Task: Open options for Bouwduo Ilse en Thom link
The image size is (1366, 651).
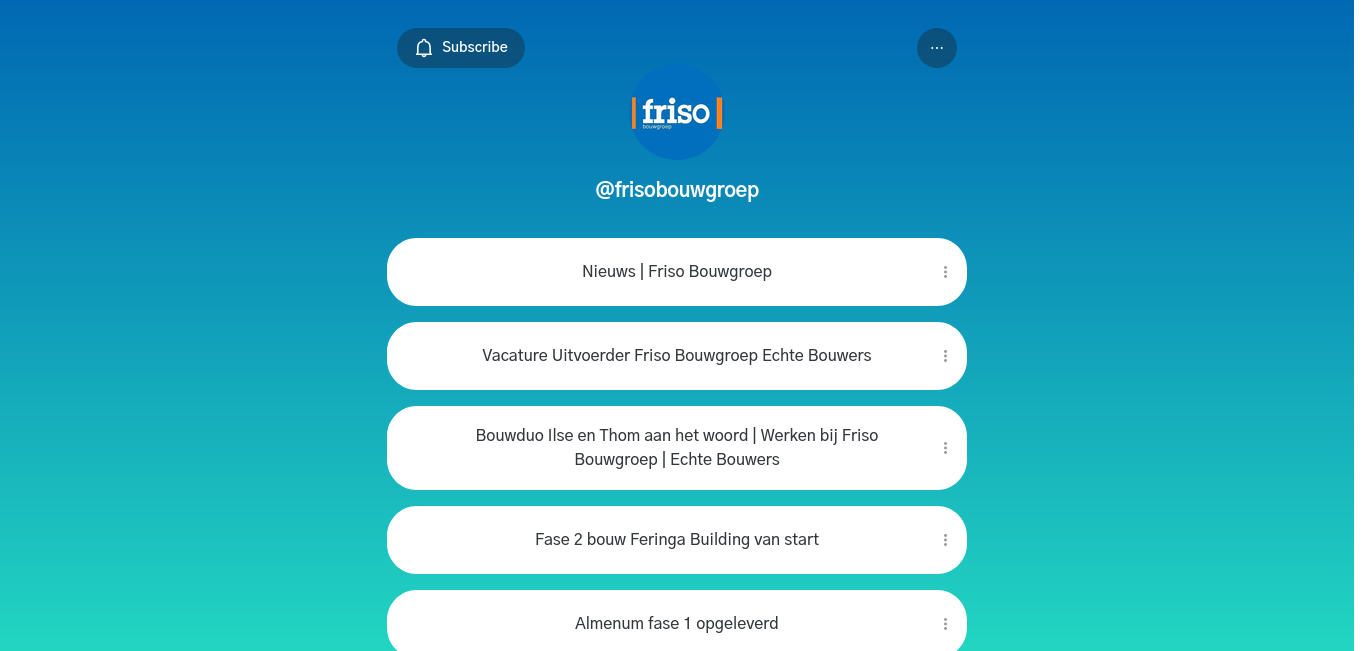Action: (945, 448)
